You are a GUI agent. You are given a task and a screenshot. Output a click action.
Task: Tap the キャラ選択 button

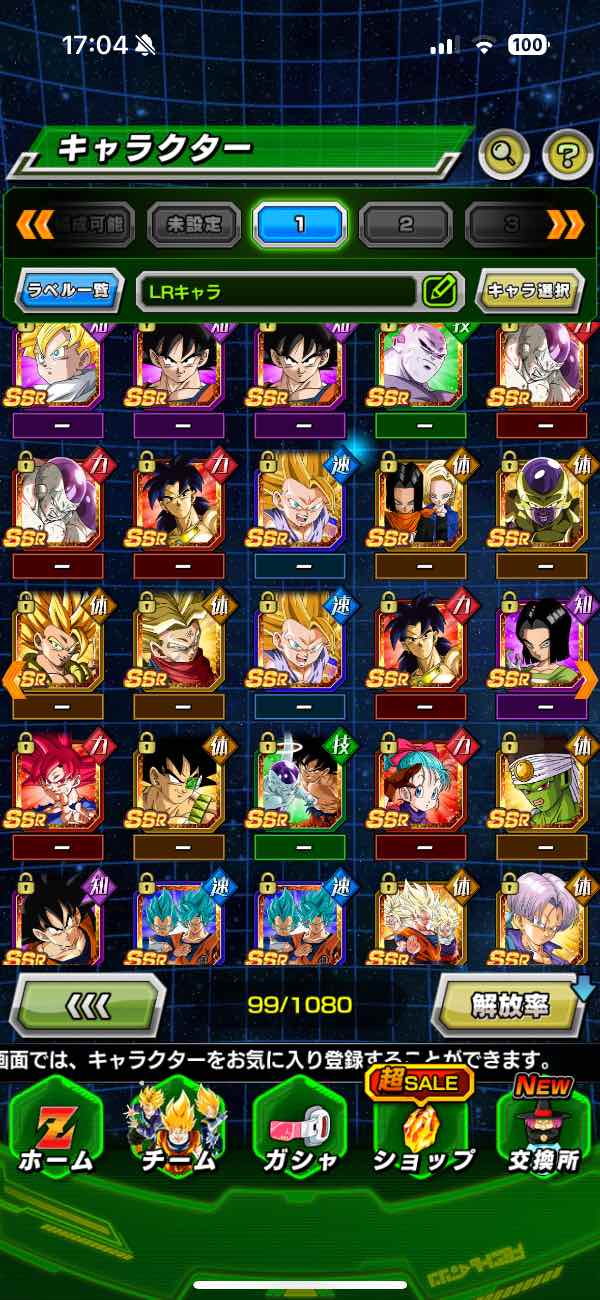click(529, 291)
